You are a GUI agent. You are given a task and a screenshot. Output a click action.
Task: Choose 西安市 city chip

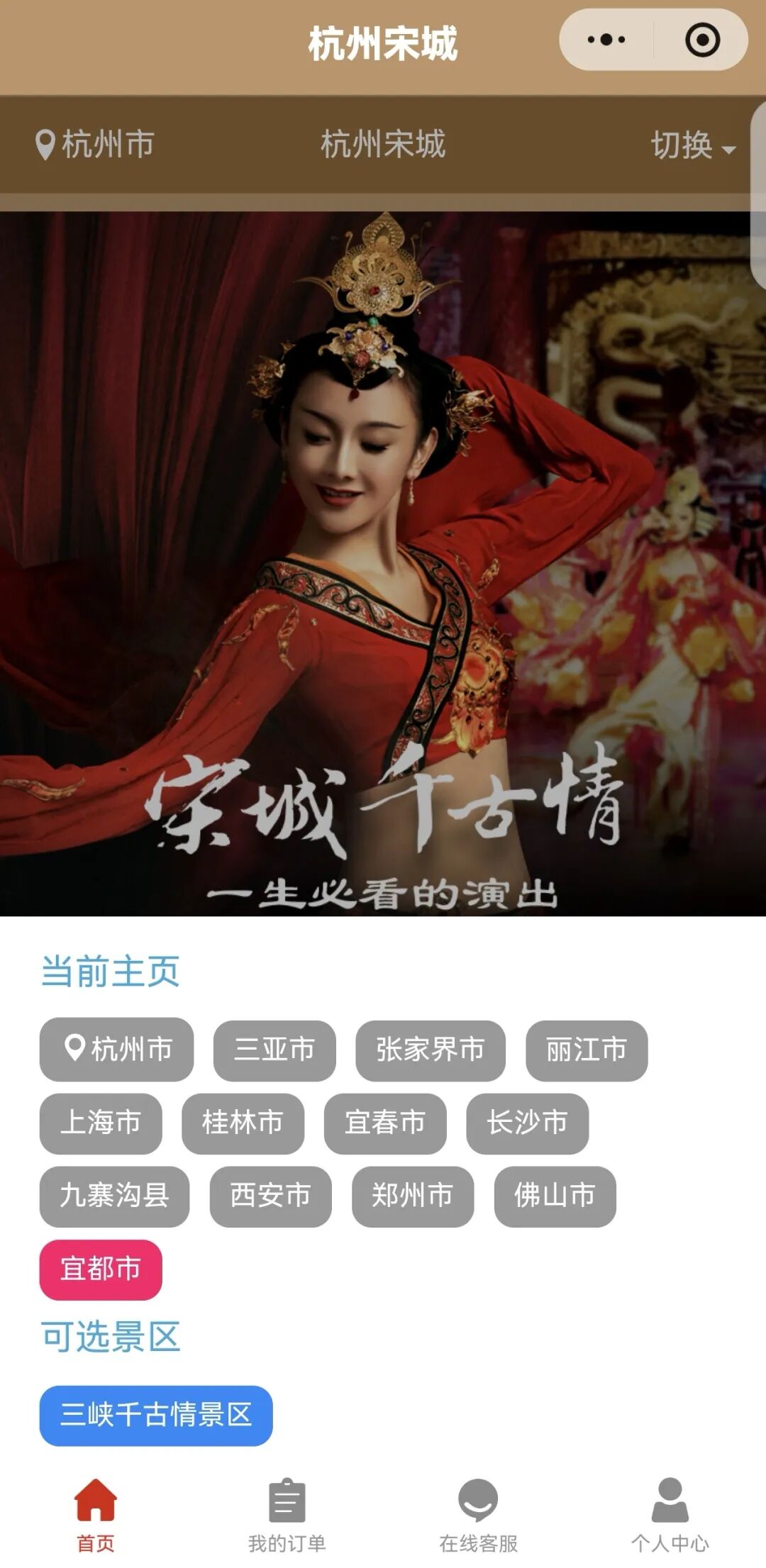[x=270, y=1196]
